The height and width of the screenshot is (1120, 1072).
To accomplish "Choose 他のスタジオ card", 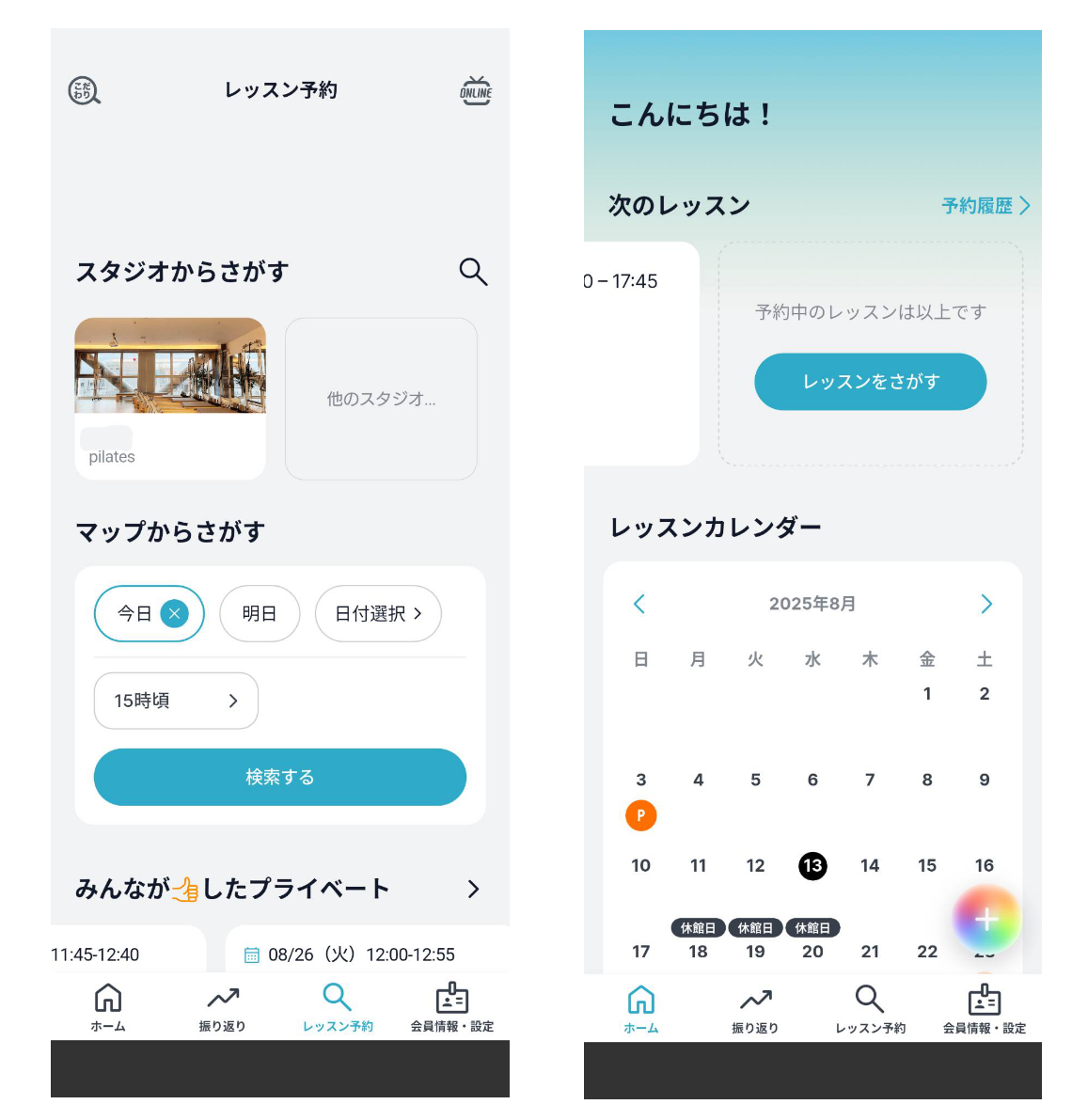I will click(381, 399).
